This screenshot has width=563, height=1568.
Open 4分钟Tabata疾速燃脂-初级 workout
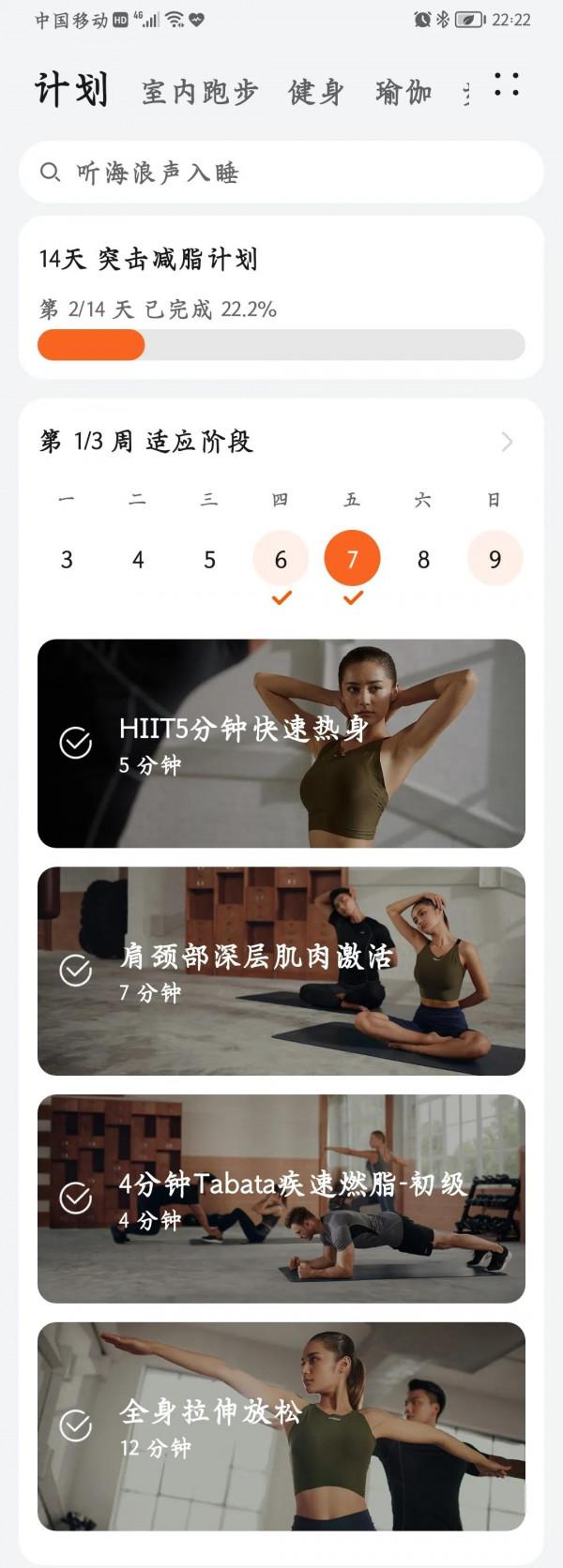281,1199
